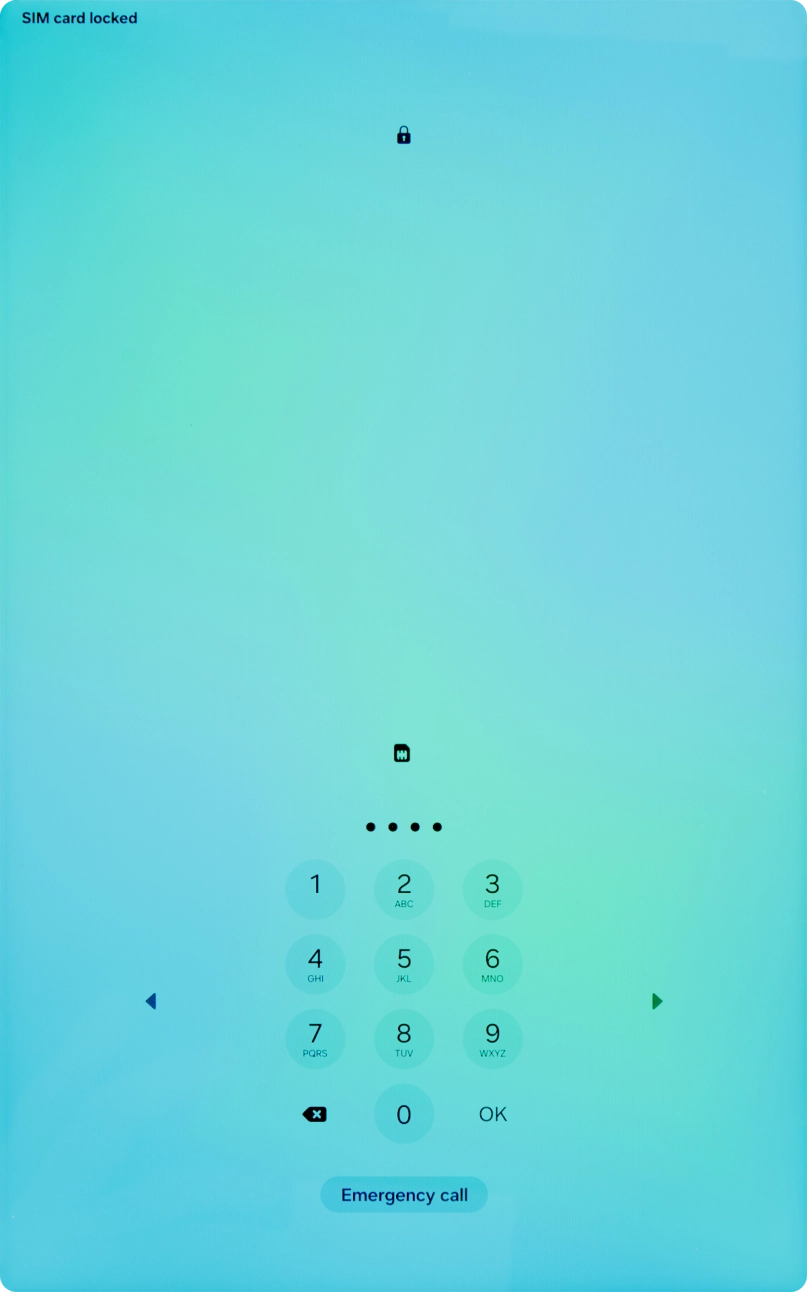Image resolution: width=807 pixels, height=1292 pixels.
Task: Tap digit 5 with JKL letters
Action: click(403, 964)
